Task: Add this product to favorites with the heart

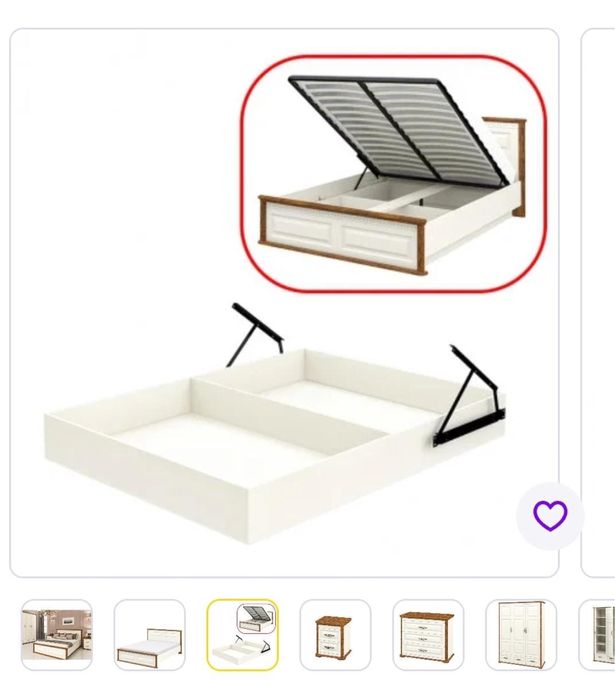Action: pyautogui.click(x=549, y=516)
